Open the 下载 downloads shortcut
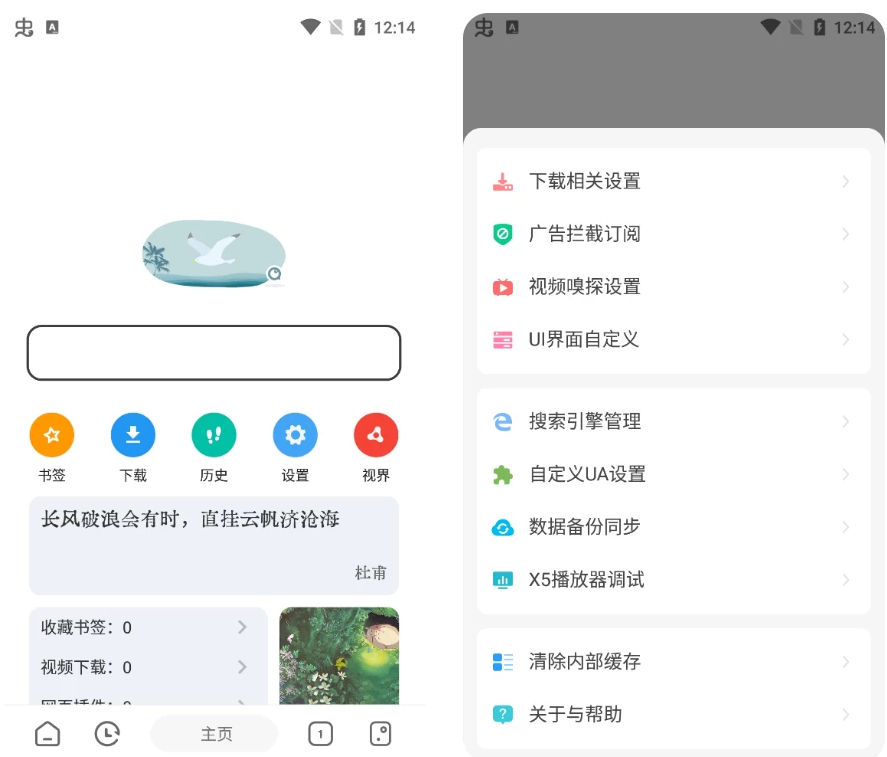The width and height of the screenshot is (887, 757). tap(133, 436)
